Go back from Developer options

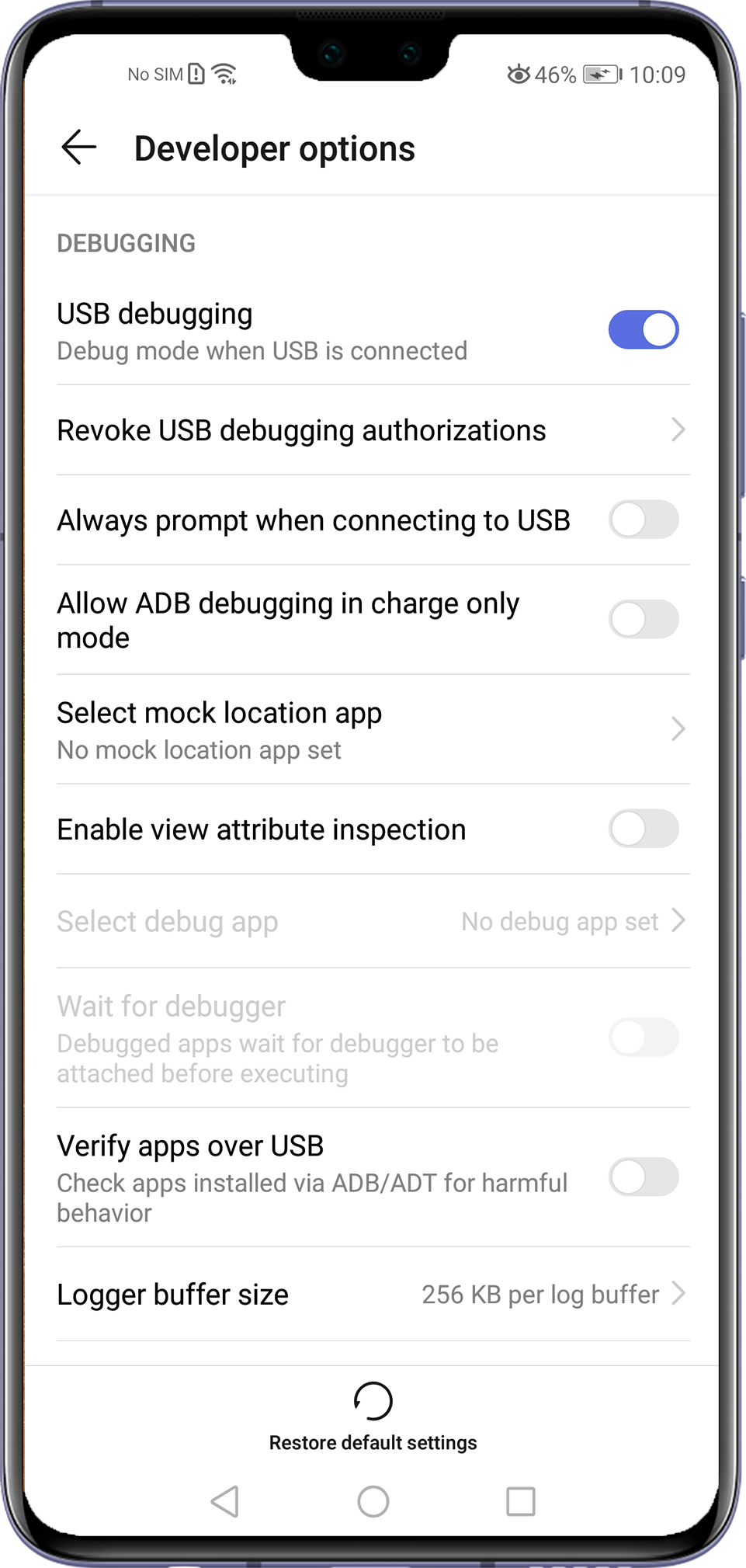pyautogui.click(x=78, y=148)
